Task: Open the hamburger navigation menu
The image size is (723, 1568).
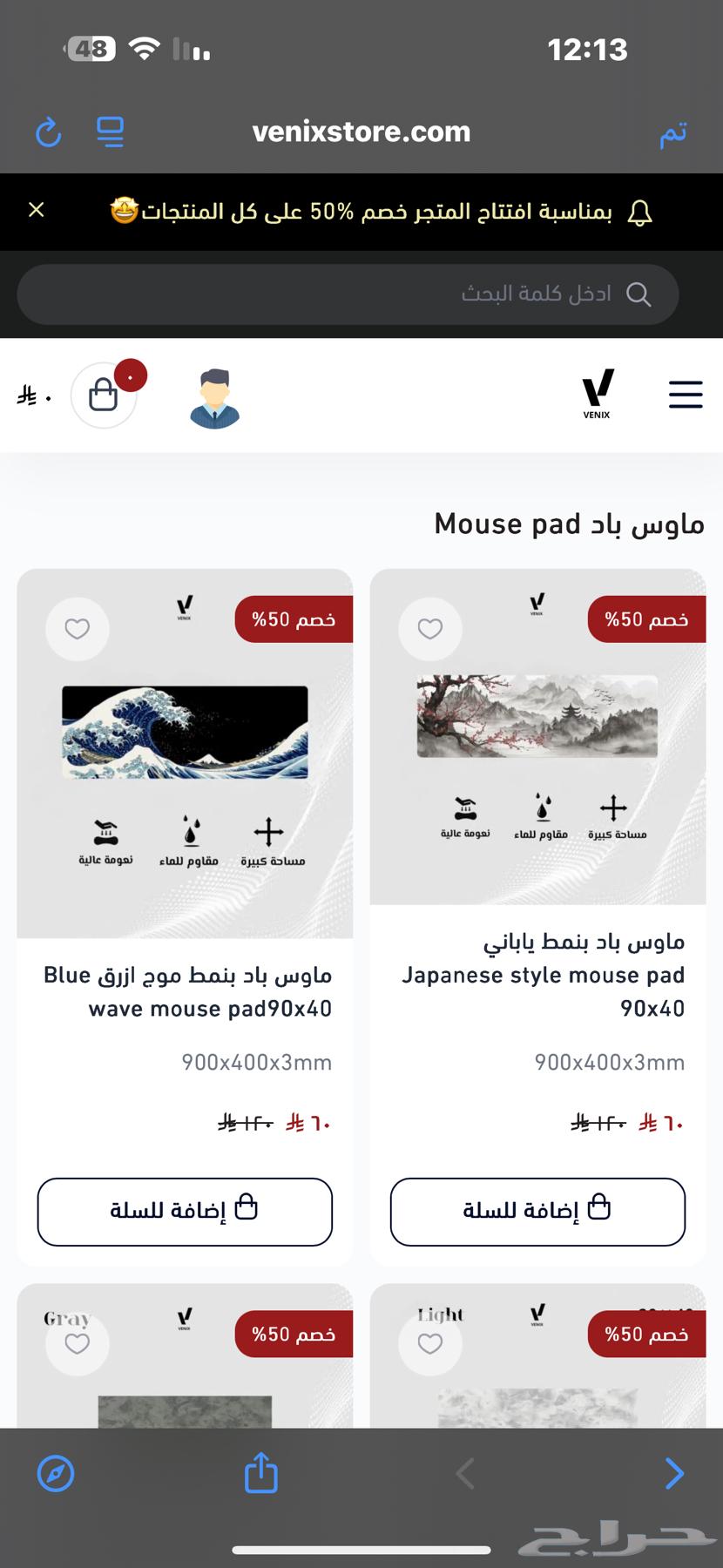Action: (x=686, y=395)
